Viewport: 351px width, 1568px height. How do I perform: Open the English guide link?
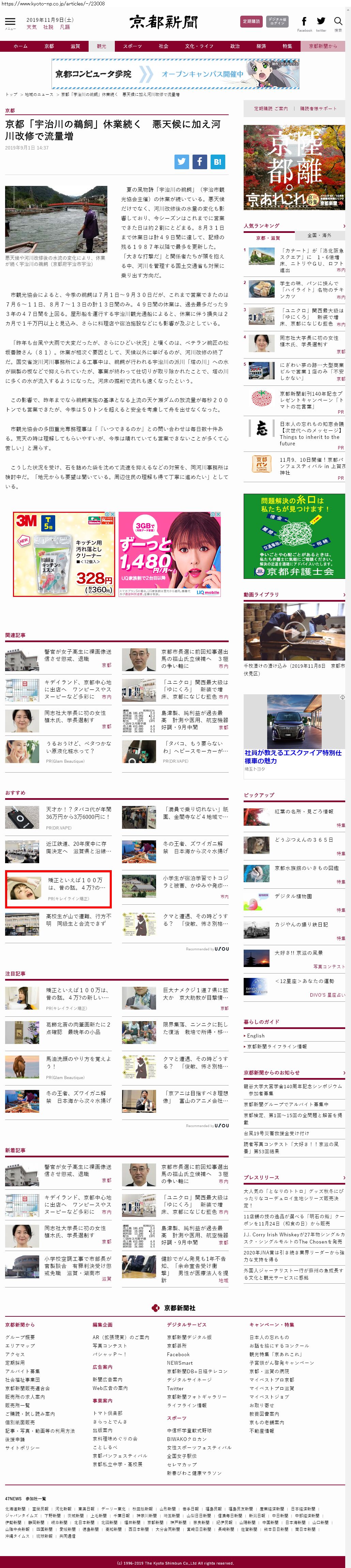click(256, 1035)
